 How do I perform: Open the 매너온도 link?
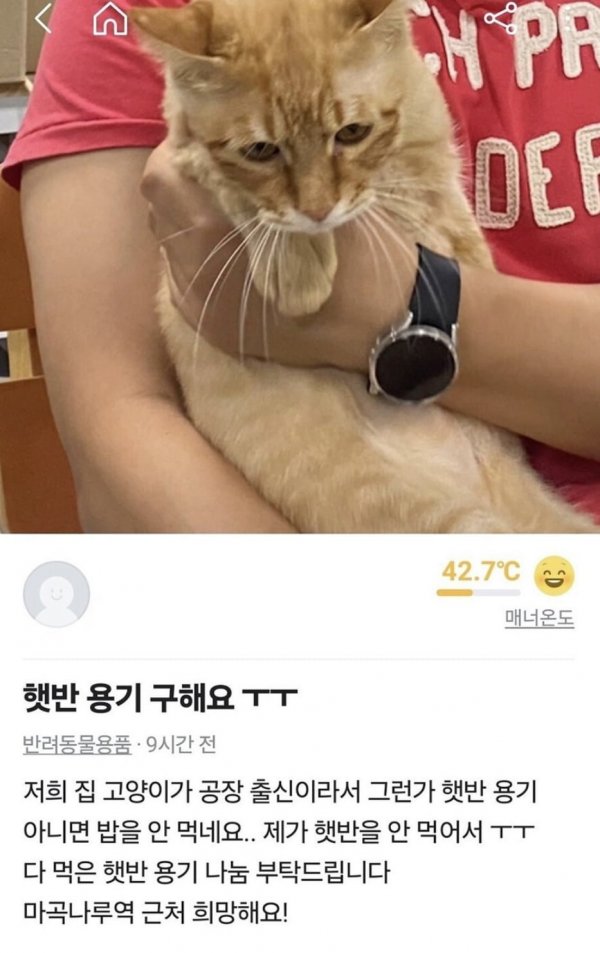[x=539, y=619]
